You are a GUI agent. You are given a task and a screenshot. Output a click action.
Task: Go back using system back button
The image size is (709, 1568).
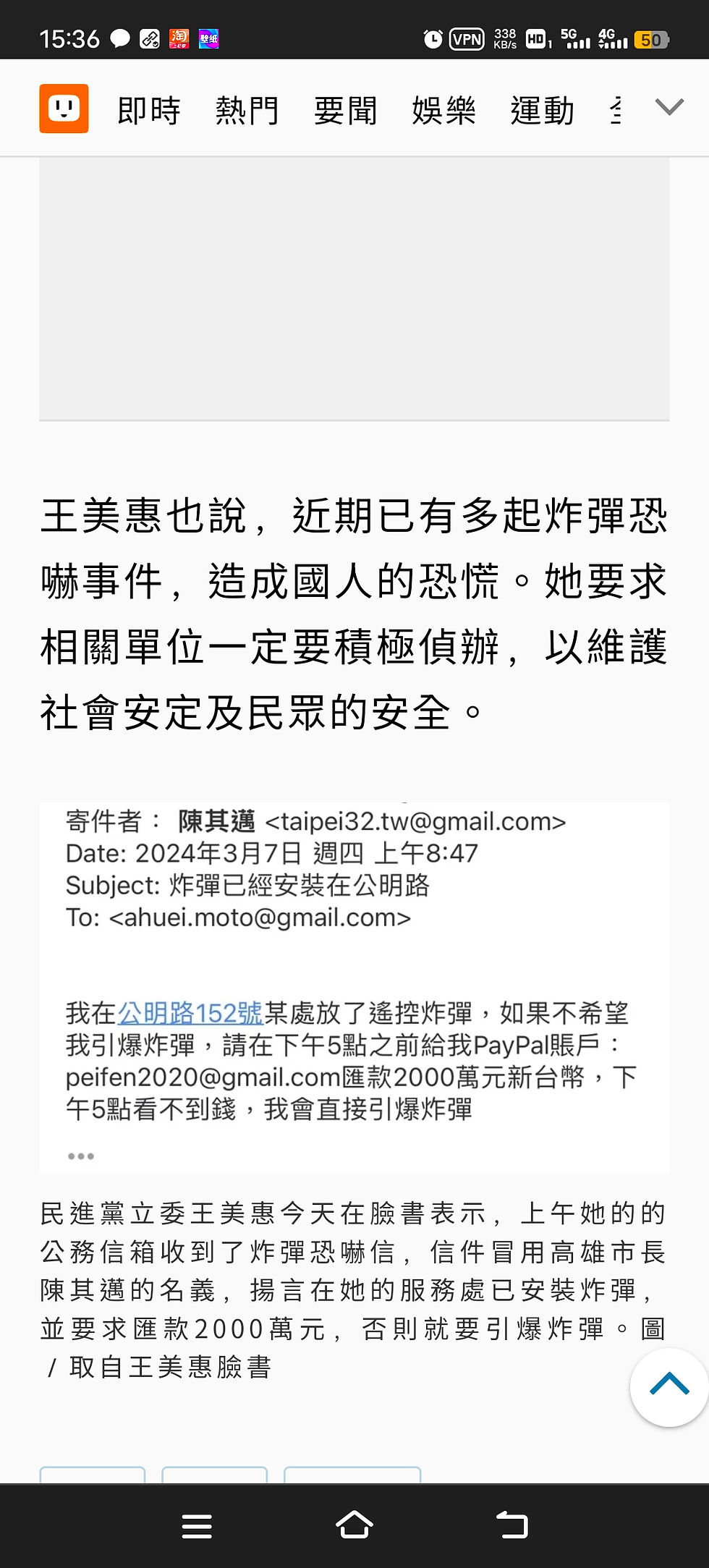511,1525
